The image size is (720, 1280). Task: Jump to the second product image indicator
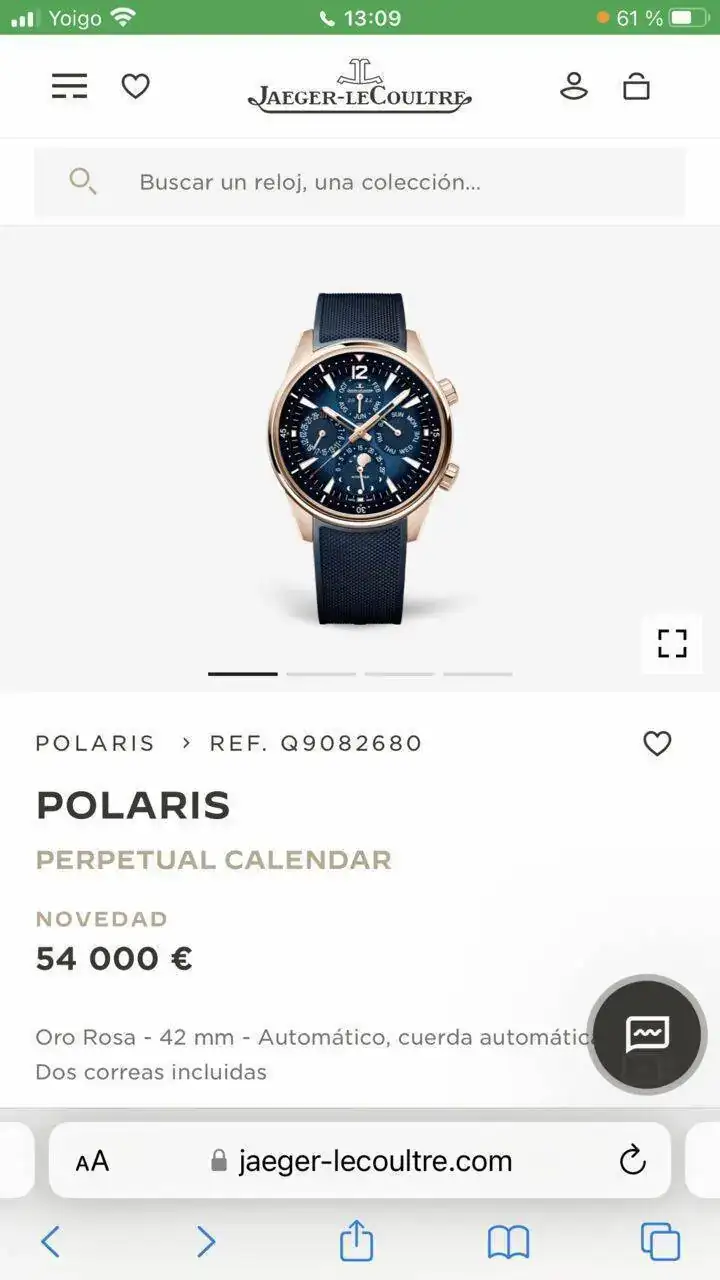pos(321,674)
